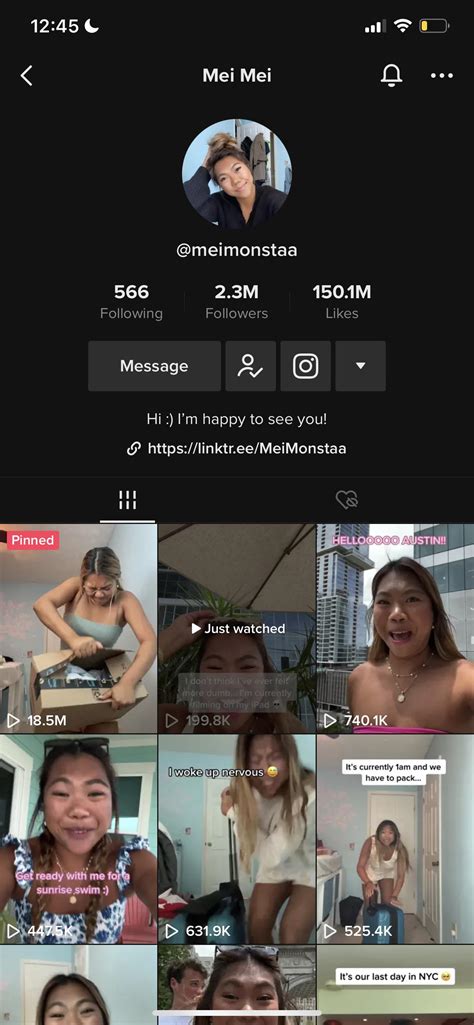474x1025 pixels.
Task: Open the last day in NYC video
Action: click(396, 985)
